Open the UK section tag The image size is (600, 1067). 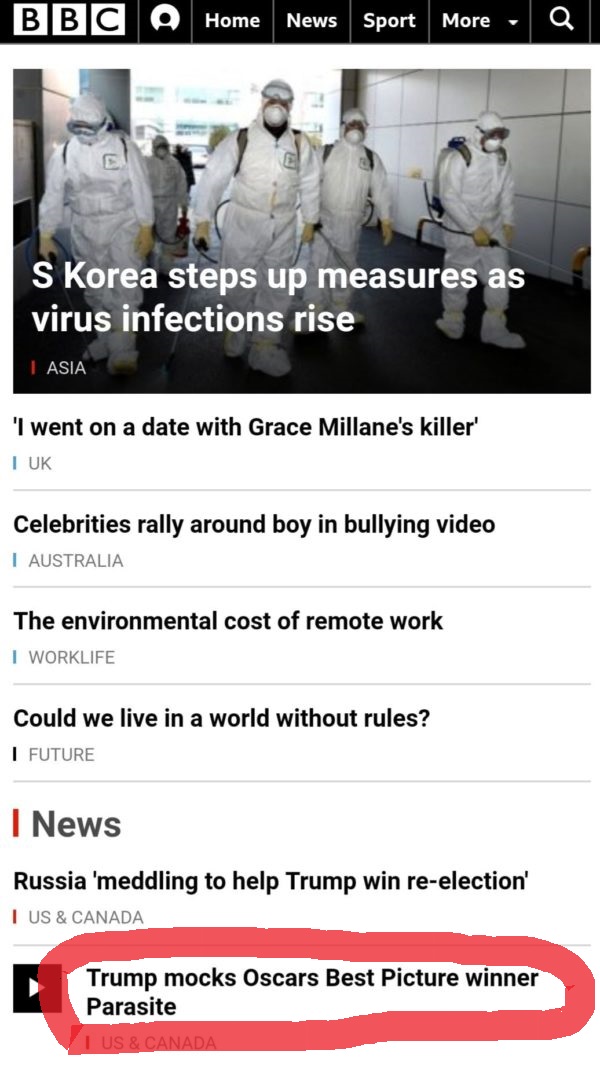click(39, 463)
